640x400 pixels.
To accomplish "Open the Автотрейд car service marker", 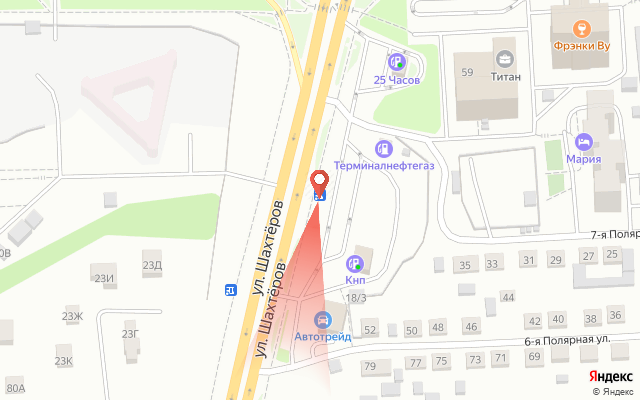I will click(x=323, y=320).
